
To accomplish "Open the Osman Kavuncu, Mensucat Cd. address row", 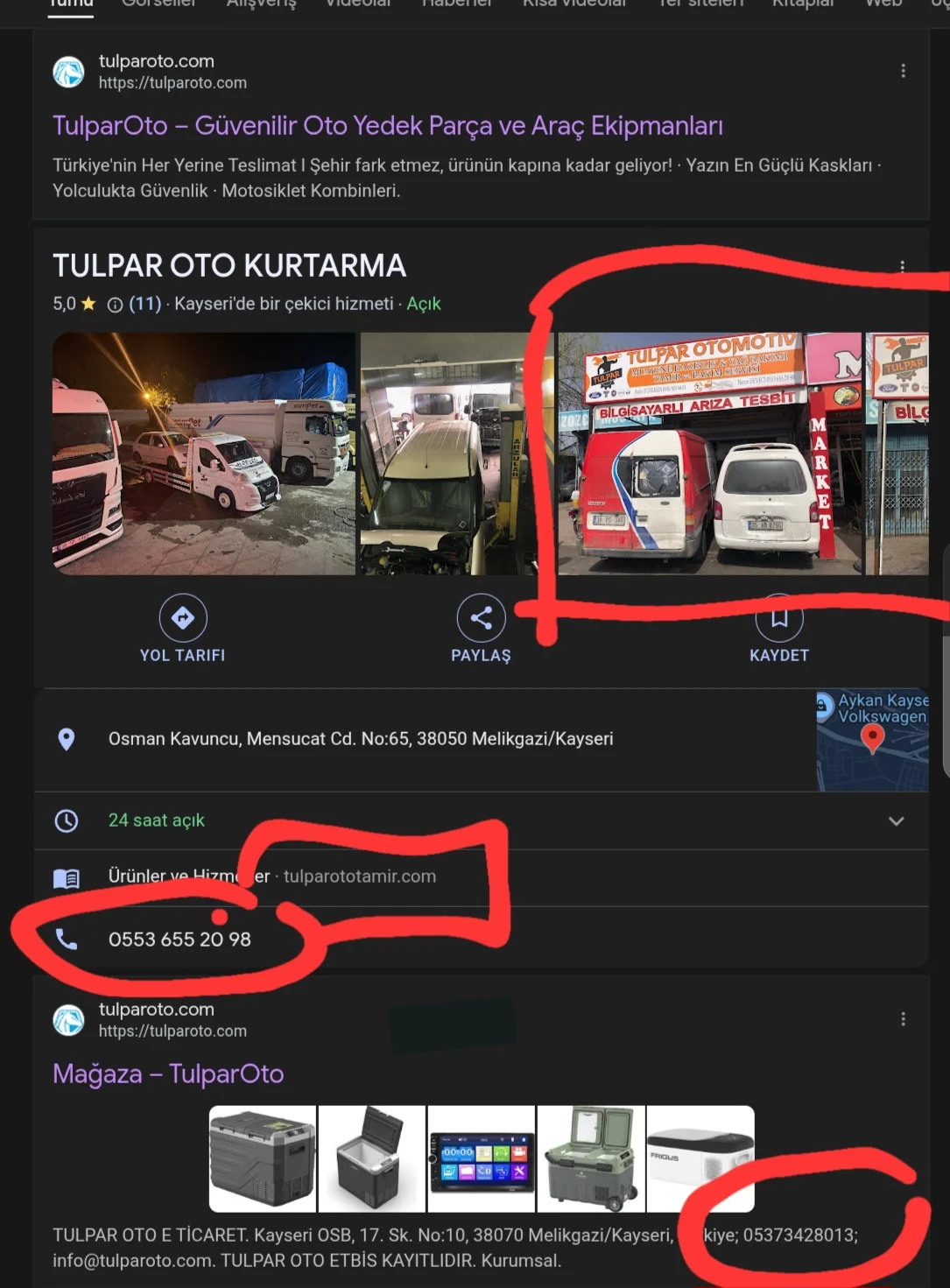I will click(x=360, y=739).
